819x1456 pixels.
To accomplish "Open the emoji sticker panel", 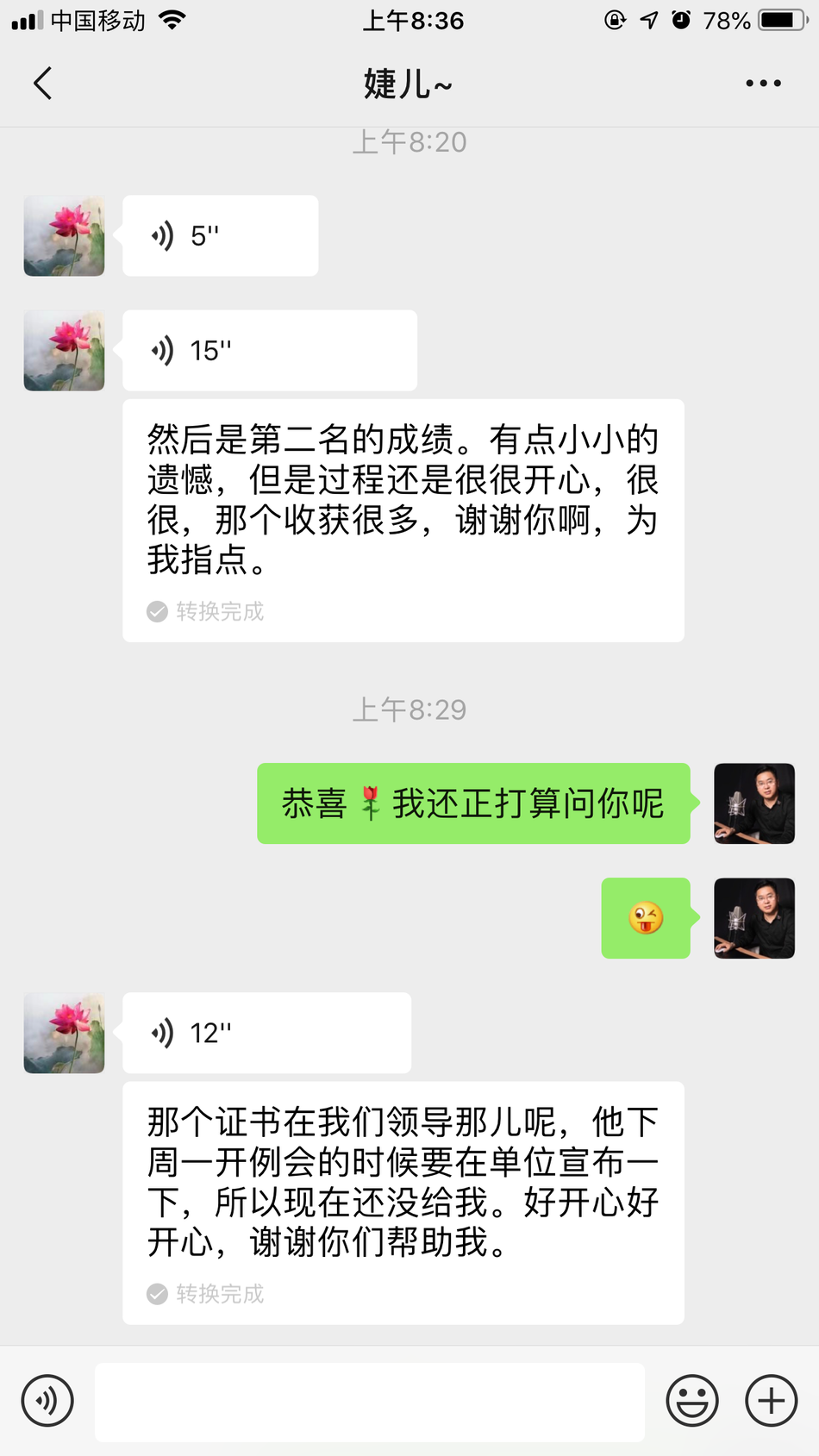I will (x=691, y=1401).
